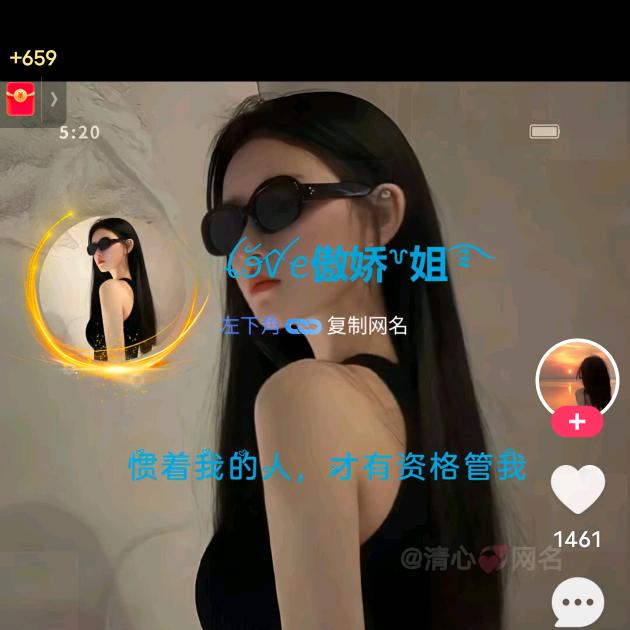Open the video creator's profile avatar
This screenshot has height=630, width=630.
click(578, 379)
